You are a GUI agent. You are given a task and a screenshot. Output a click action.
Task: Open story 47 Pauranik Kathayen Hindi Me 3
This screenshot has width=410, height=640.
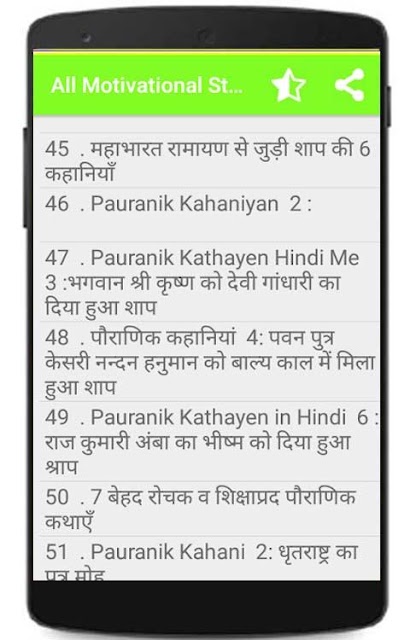point(208,282)
